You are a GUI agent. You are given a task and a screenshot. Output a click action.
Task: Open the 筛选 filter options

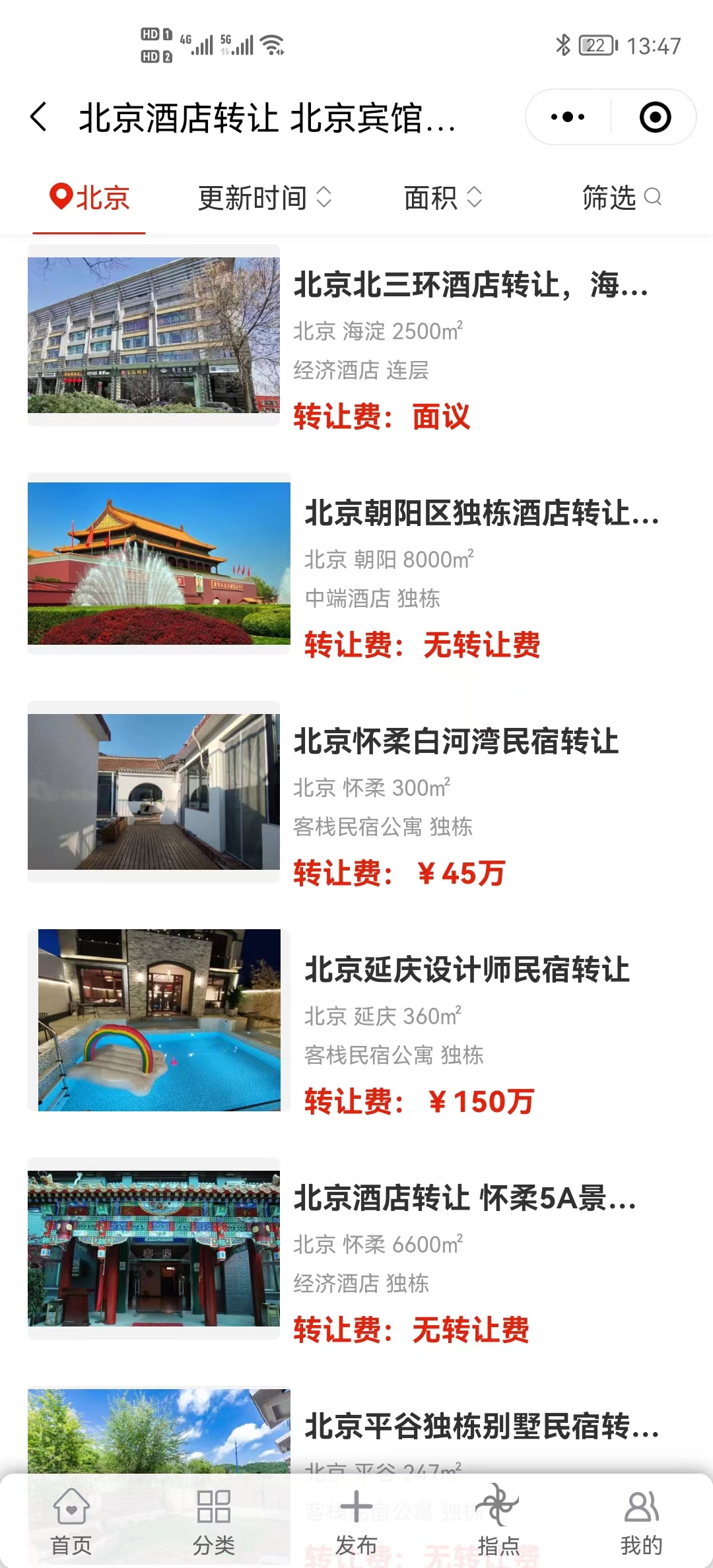(621, 198)
